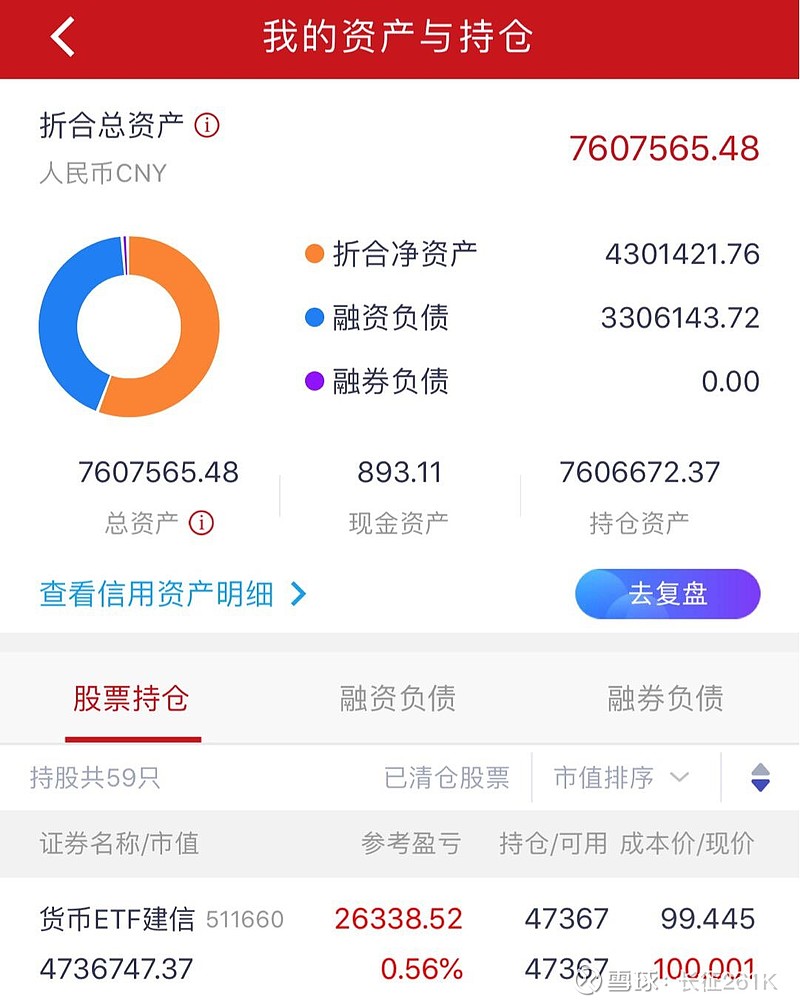The width and height of the screenshot is (800, 1006).
Task: Open info tooltip next to 折合总资产
Action: point(208,125)
